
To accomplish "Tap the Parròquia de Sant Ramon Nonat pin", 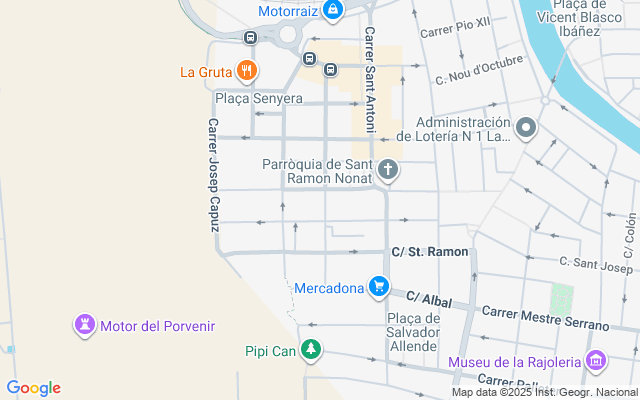I will [x=389, y=171].
